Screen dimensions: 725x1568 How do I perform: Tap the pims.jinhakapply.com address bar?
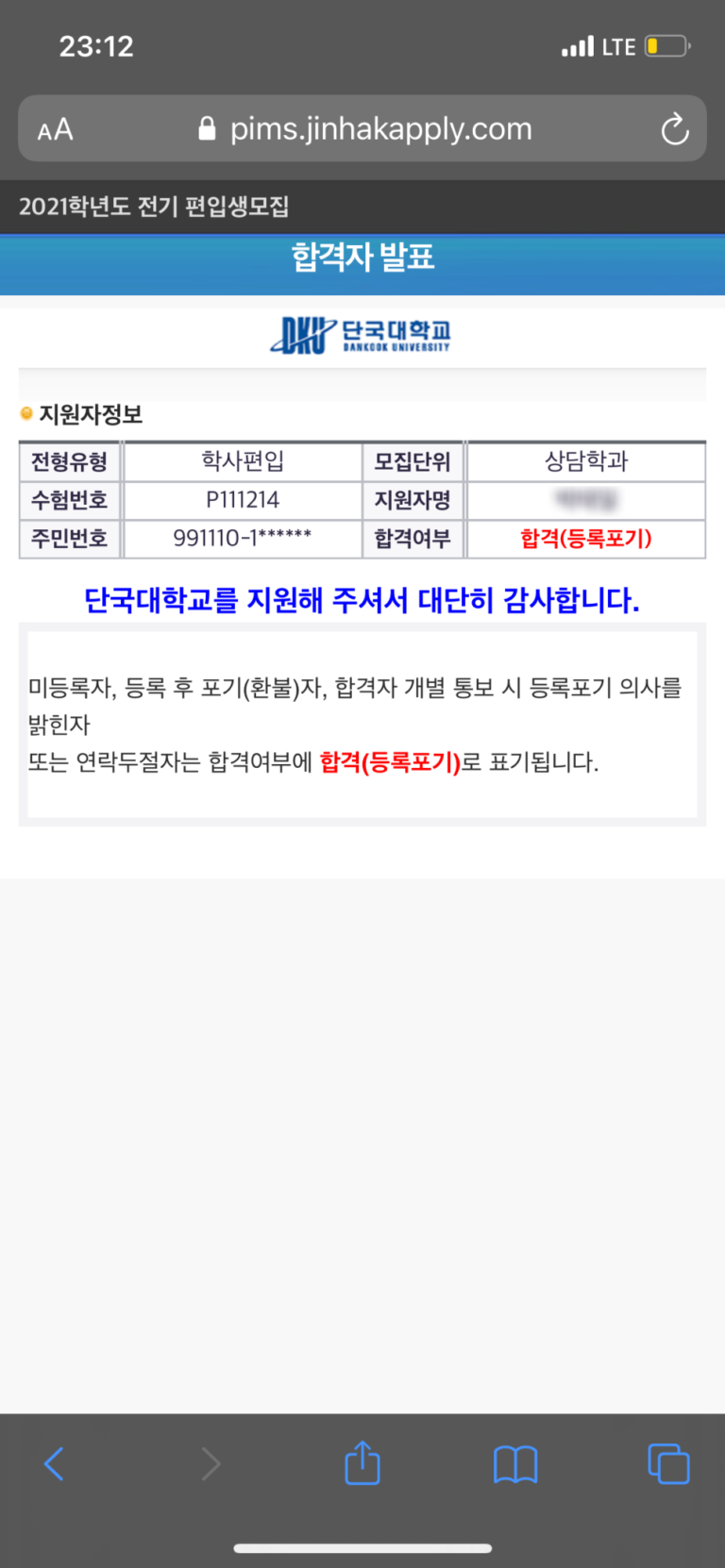[x=368, y=129]
